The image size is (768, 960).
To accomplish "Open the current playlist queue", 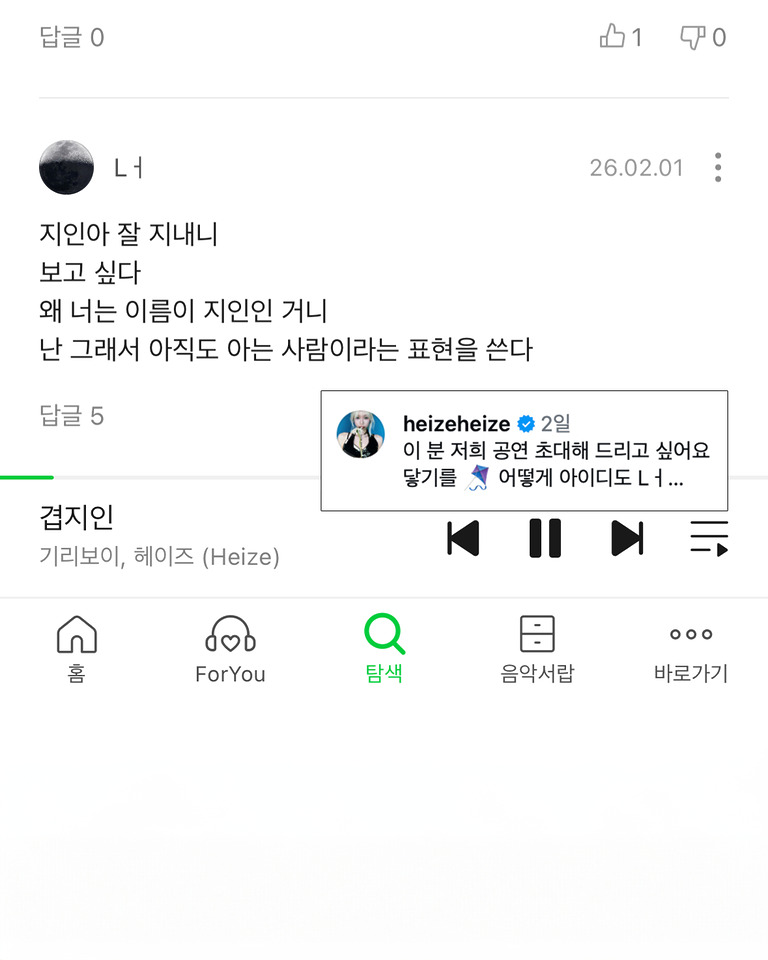I will [x=708, y=538].
